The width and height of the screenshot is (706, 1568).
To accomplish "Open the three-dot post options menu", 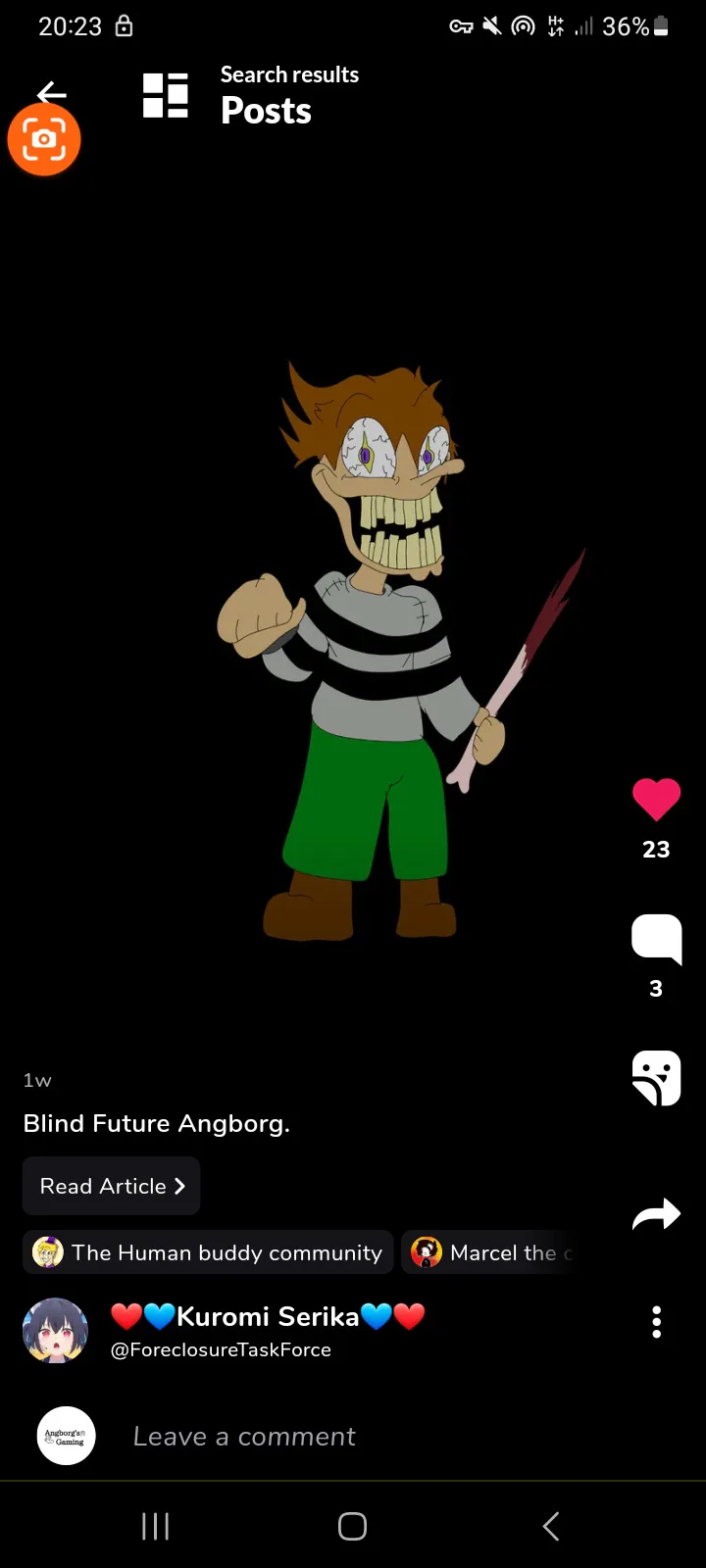I will click(656, 1322).
